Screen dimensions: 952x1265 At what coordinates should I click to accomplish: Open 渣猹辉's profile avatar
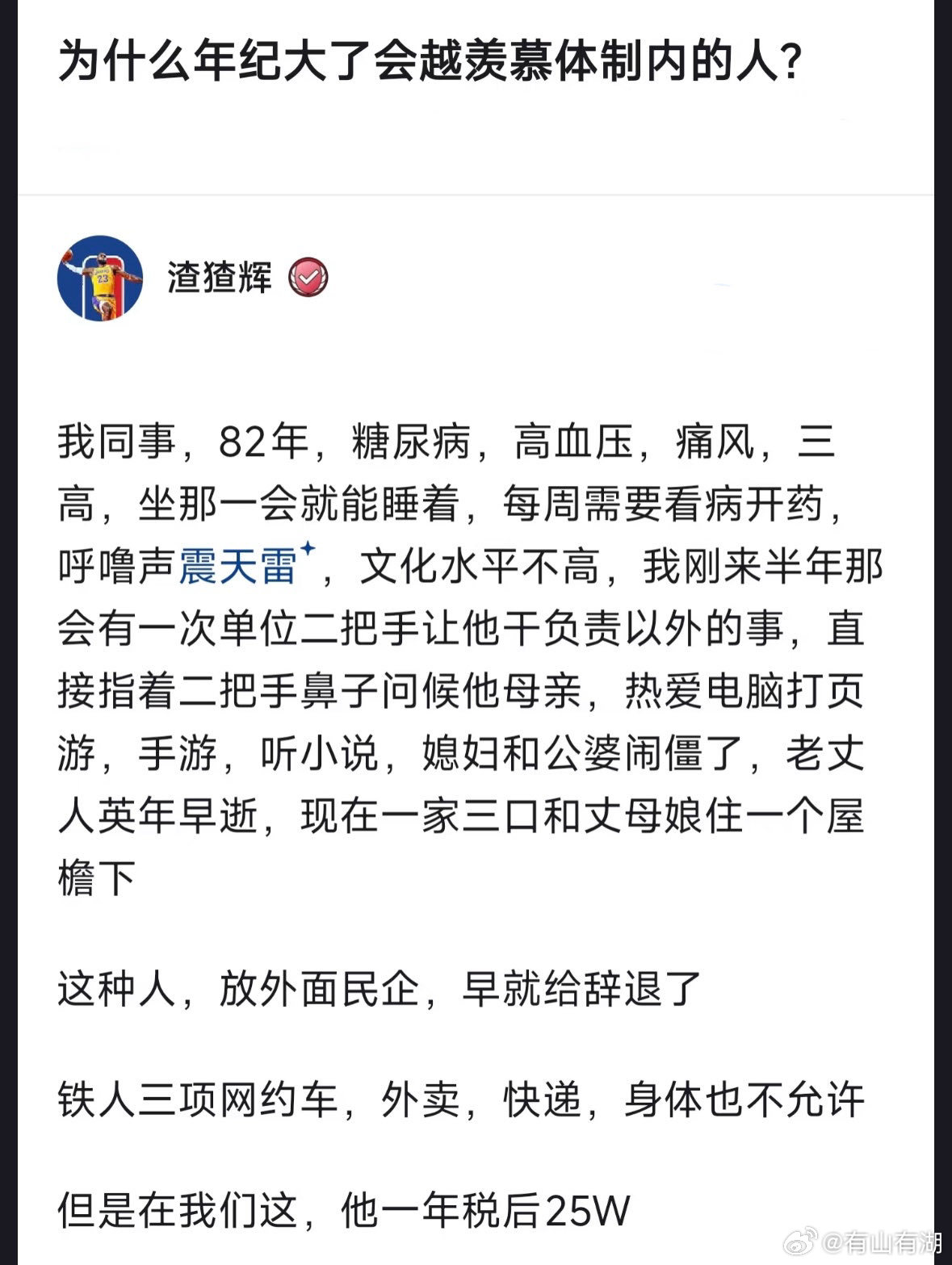(x=100, y=279)
